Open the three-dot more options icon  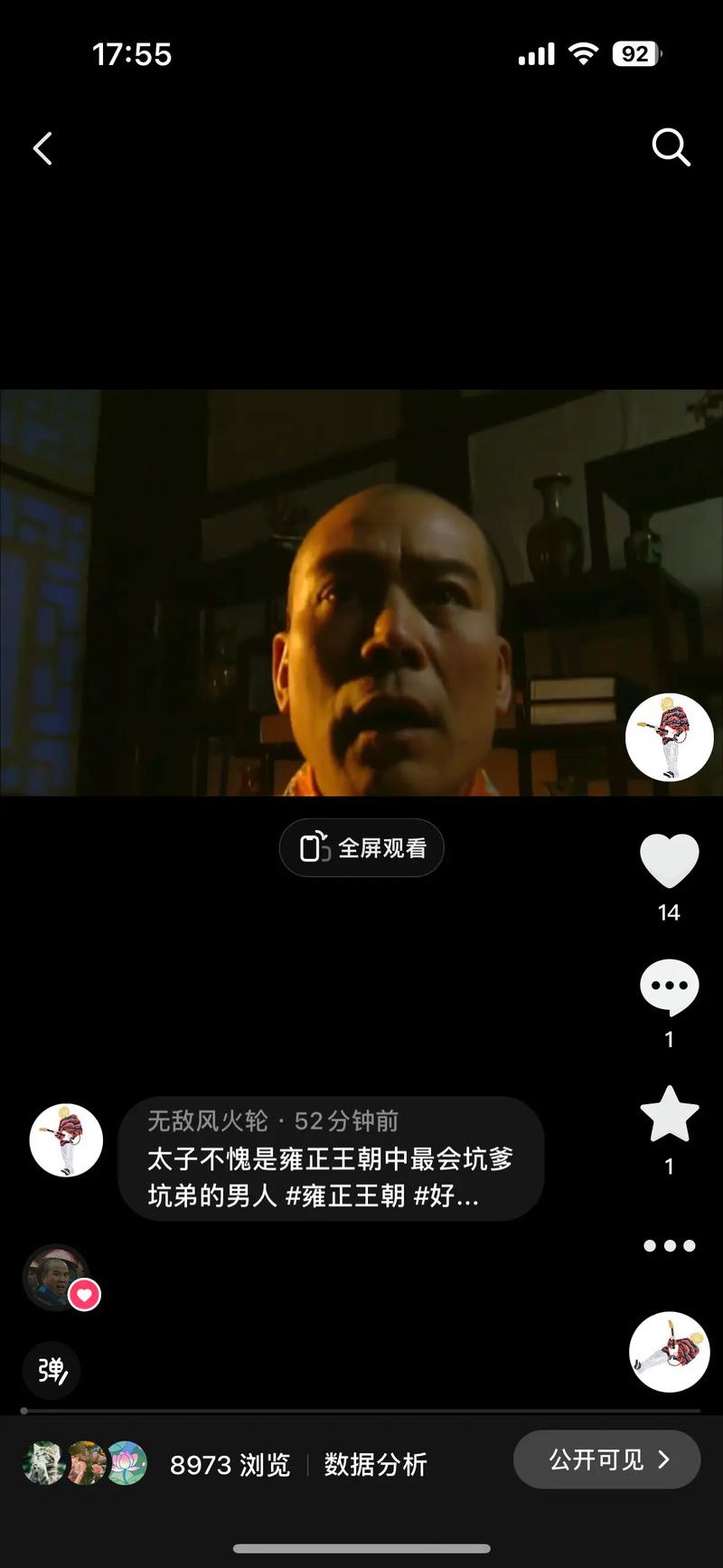(669, 1245)
